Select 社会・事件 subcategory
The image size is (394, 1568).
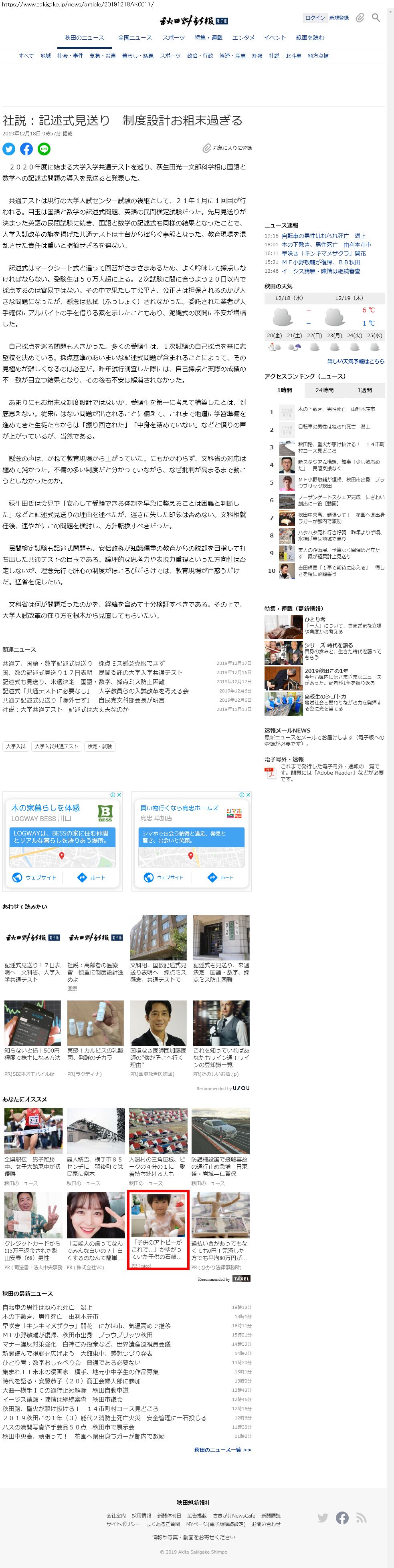click(x=70, y=56)
